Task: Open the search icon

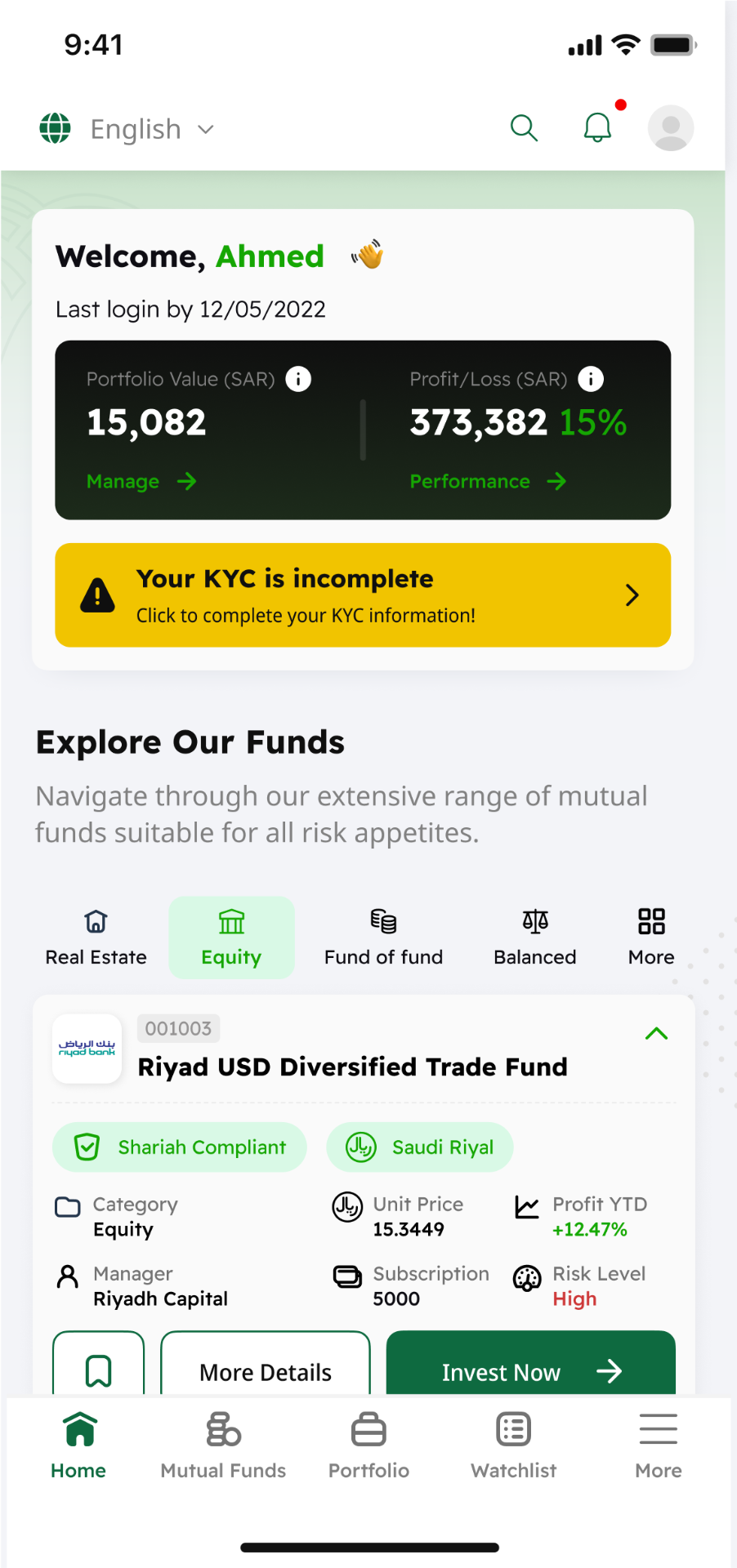Action: 524,128
